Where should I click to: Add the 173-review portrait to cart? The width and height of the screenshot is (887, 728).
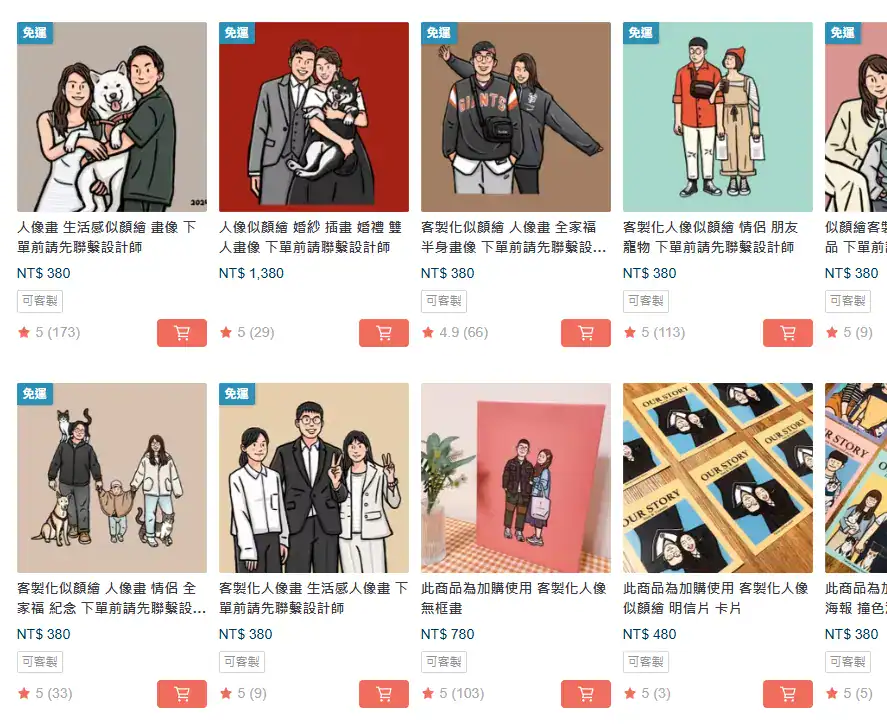[x=182, y=333]
